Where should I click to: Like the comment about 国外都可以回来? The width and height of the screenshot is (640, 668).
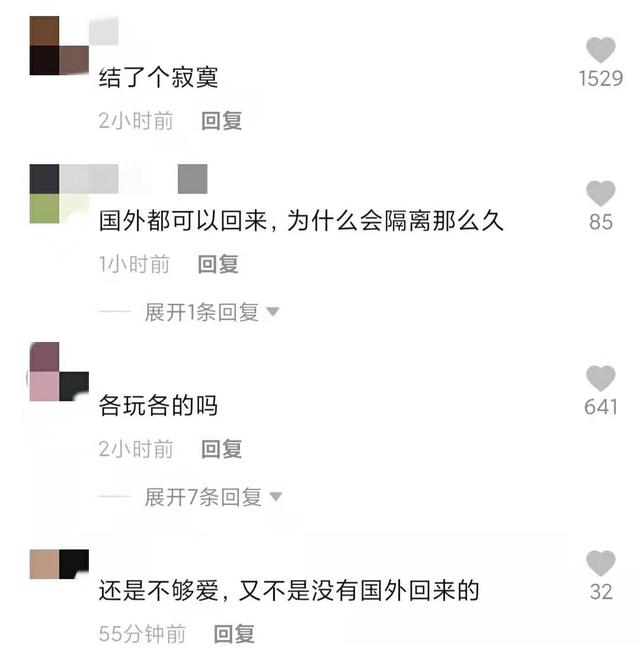(x=600, y=193)
